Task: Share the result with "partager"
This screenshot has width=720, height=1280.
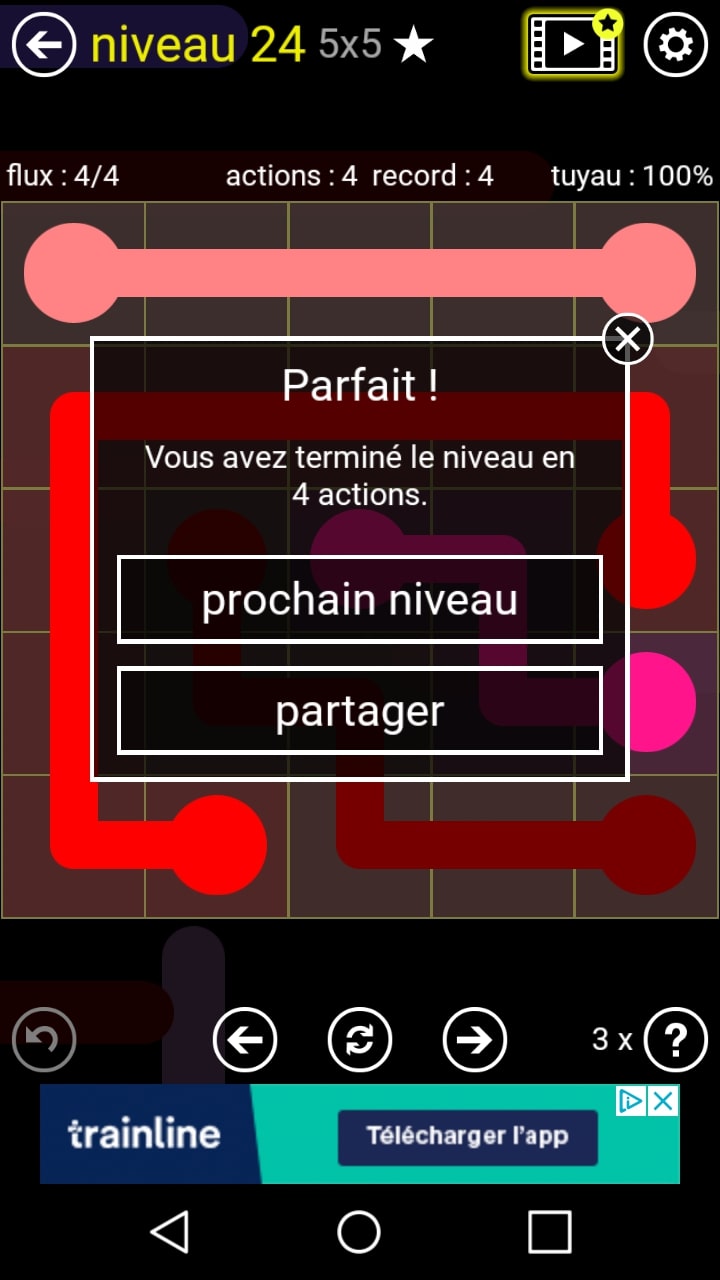Action: point(360,711)
